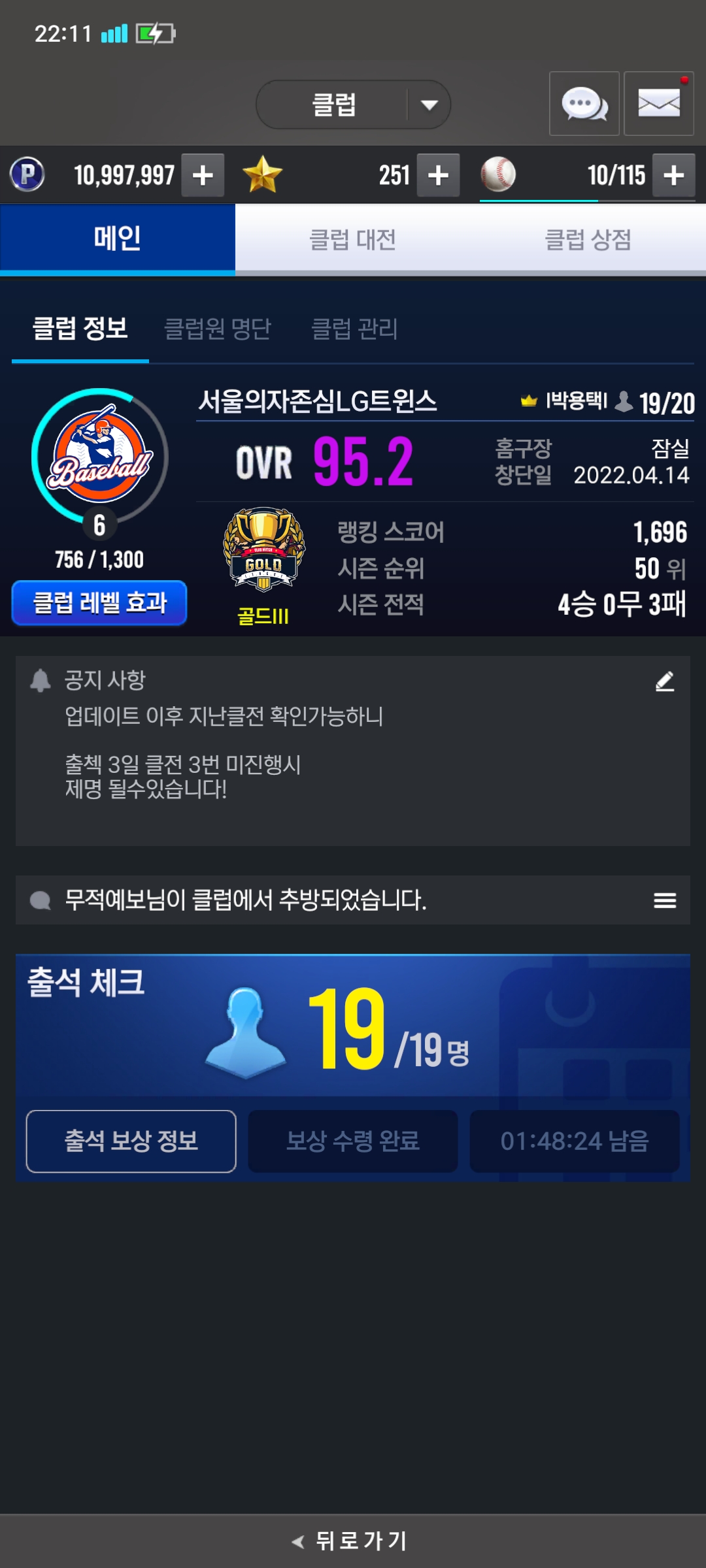The height and width of the screenshot is (1568, 706).
Task: View the 클럽원 명단 sub-tab
Action: 218,329
